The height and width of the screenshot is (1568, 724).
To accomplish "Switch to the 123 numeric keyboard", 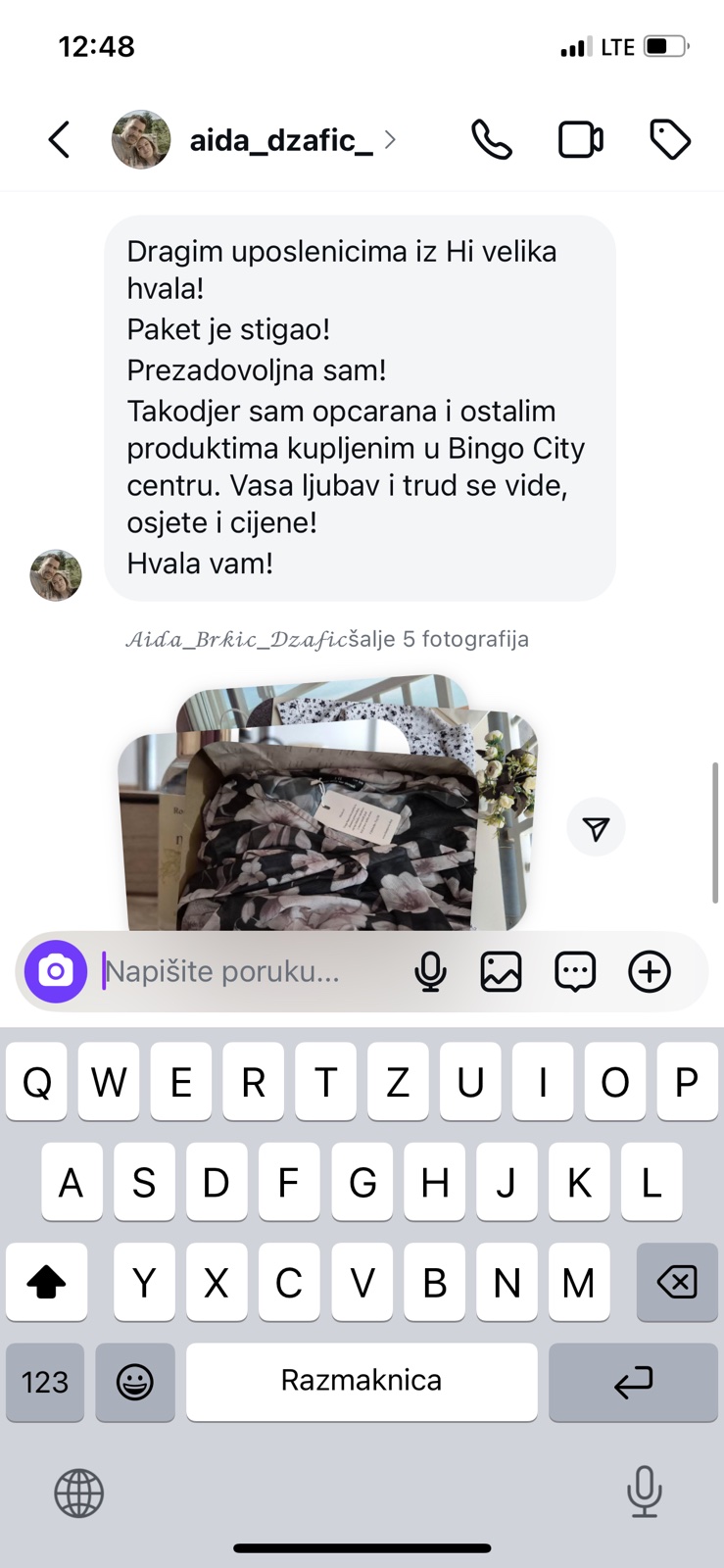I will click(45, 1382).
